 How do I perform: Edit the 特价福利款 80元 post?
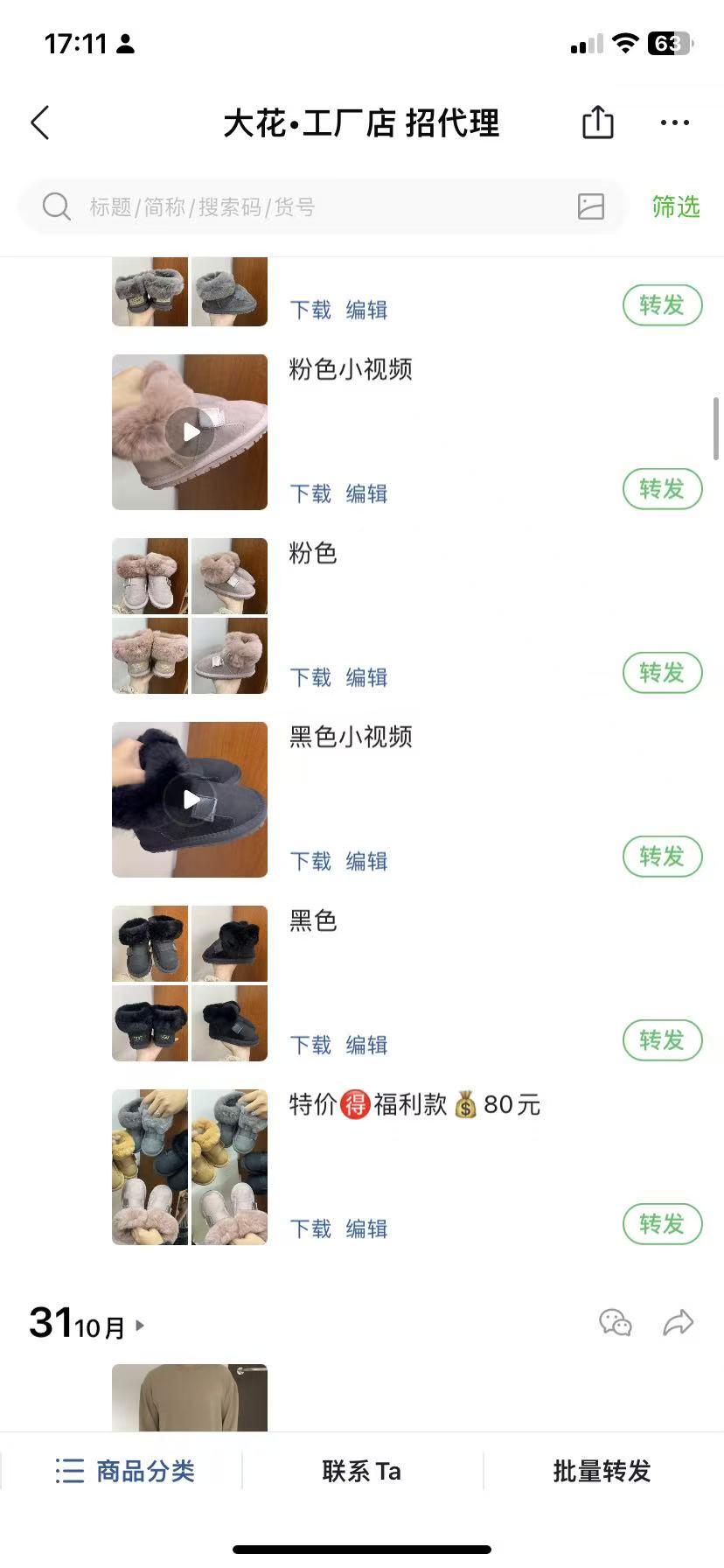pyautogui.click(x=366, y=1228)
